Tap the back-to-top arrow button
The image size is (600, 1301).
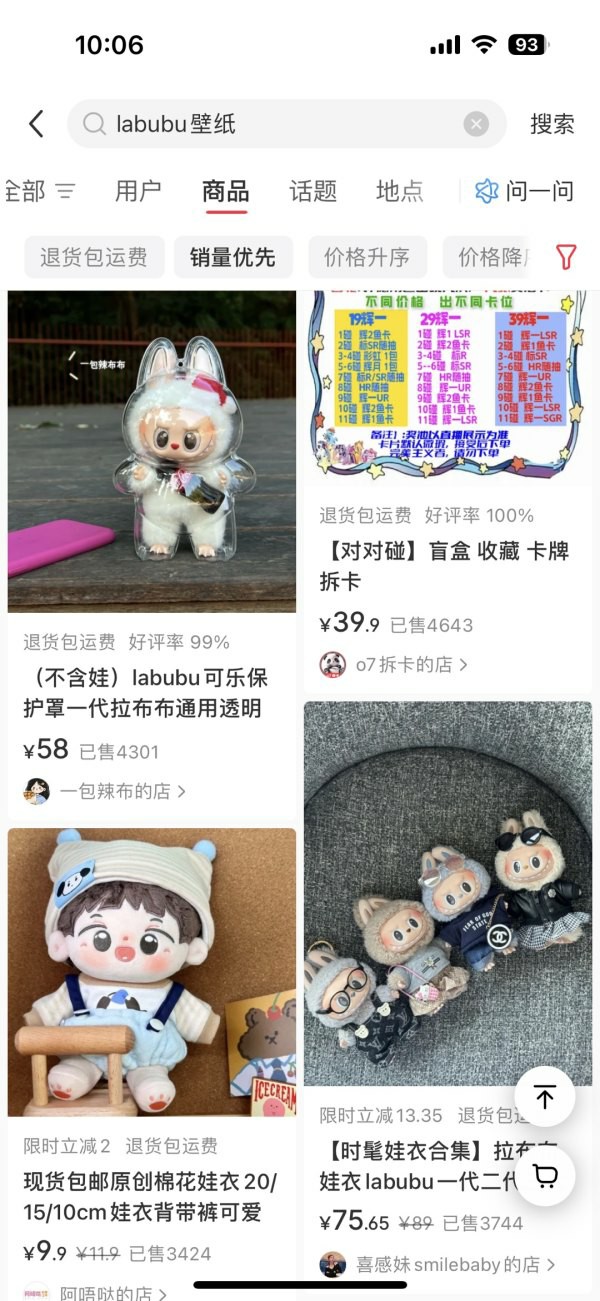(545, 1097)
